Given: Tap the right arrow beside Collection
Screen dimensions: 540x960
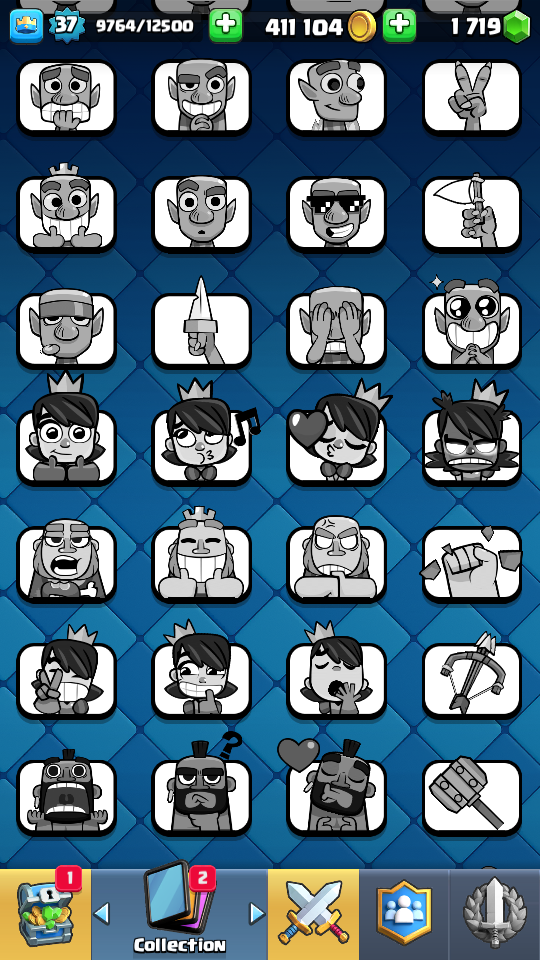Looking at the screenshot, I should tap(257, 913).
